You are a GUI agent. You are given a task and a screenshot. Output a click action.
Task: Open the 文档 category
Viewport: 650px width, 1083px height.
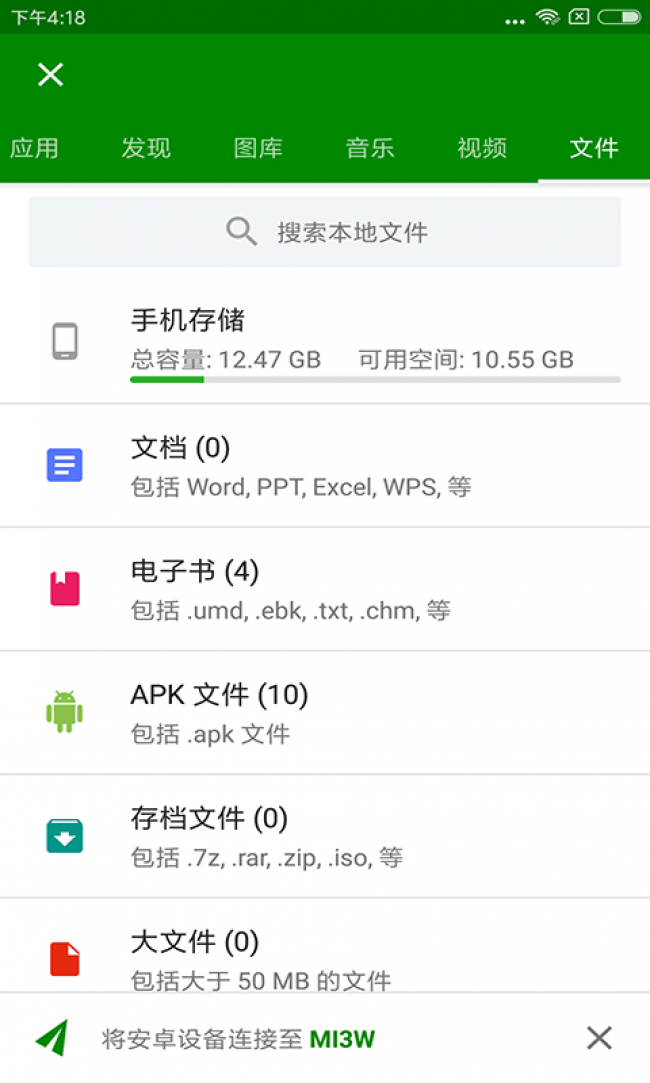coord(325,466)
